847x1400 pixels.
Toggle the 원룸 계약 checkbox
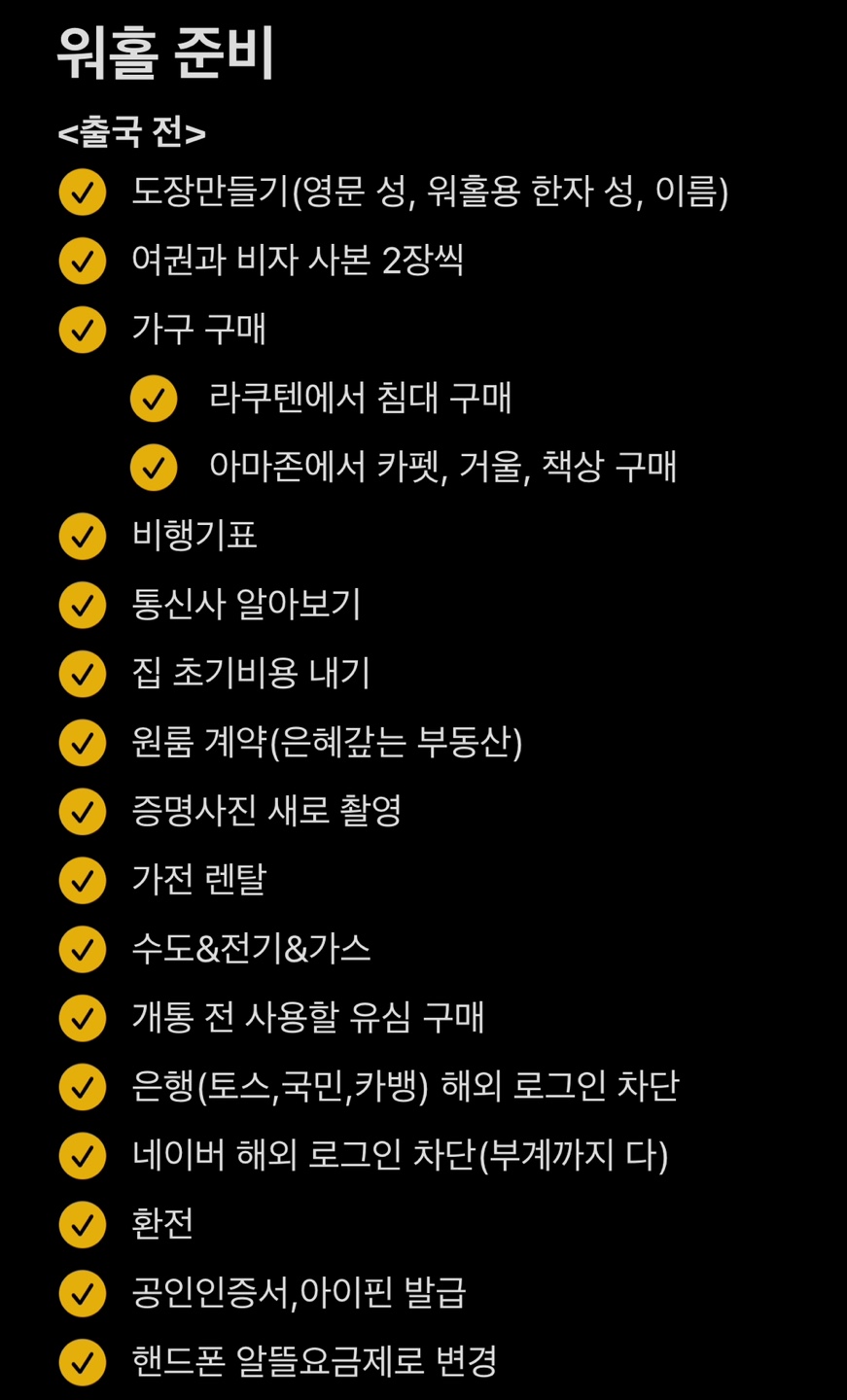83,743
